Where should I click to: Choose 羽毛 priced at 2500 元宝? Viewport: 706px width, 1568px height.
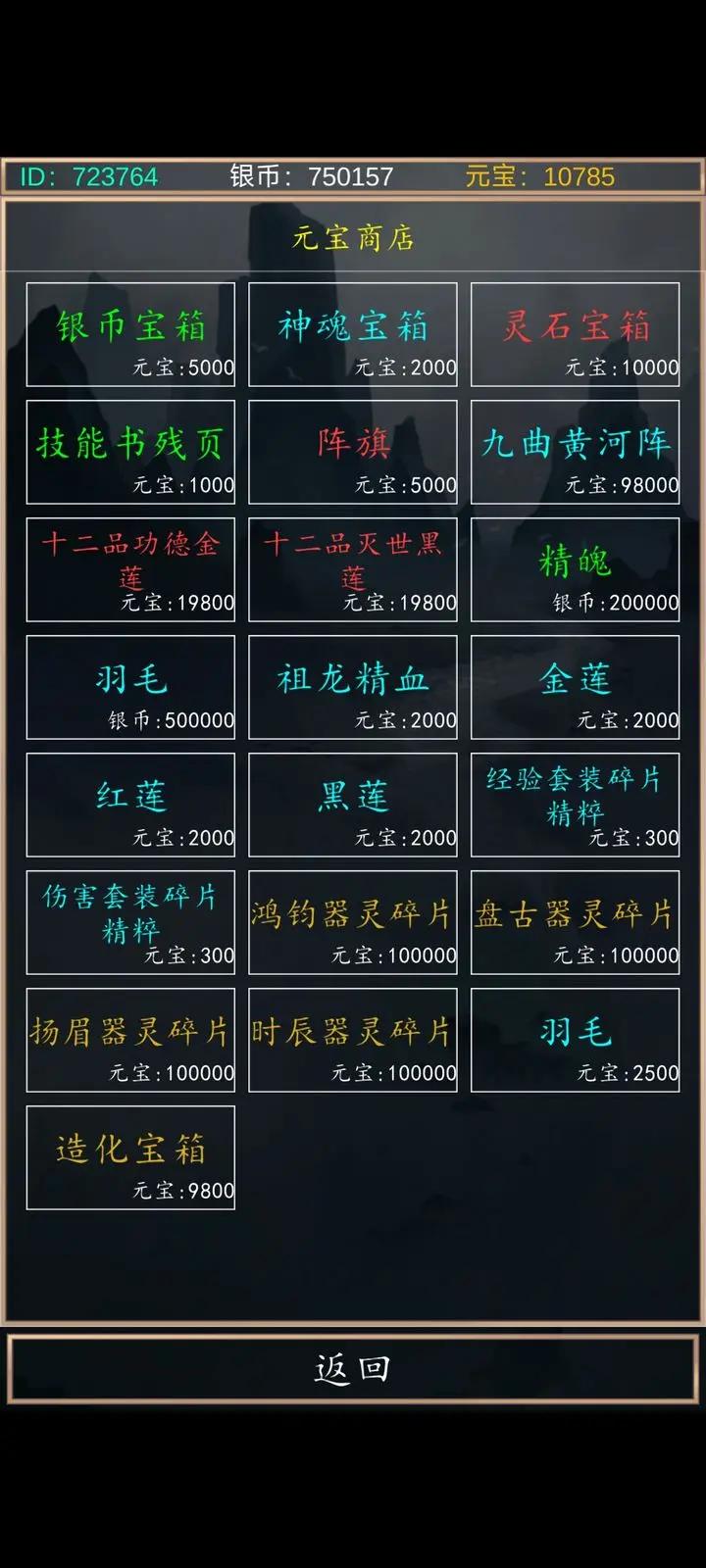click(576, 1040)
